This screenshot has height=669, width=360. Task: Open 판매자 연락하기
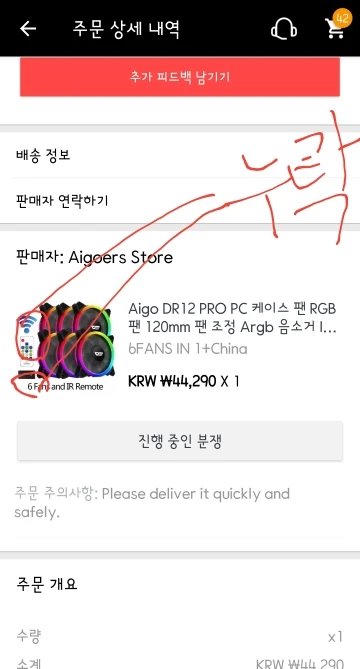pyautogui.click(x=180, y=200)
